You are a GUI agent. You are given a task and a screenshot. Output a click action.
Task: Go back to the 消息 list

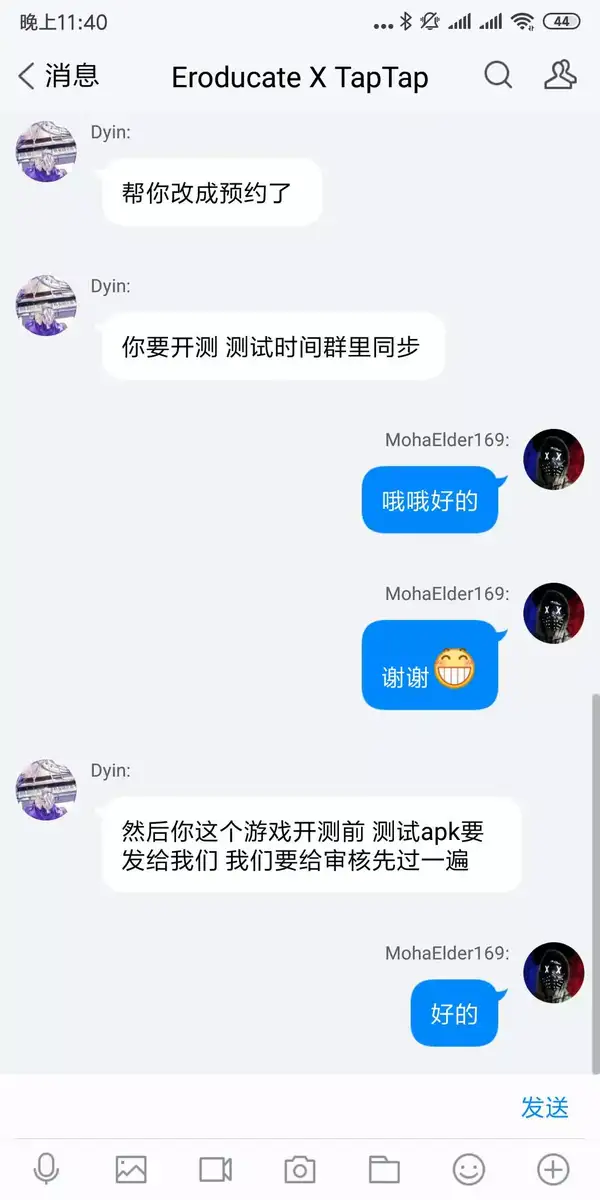[58, 75]
